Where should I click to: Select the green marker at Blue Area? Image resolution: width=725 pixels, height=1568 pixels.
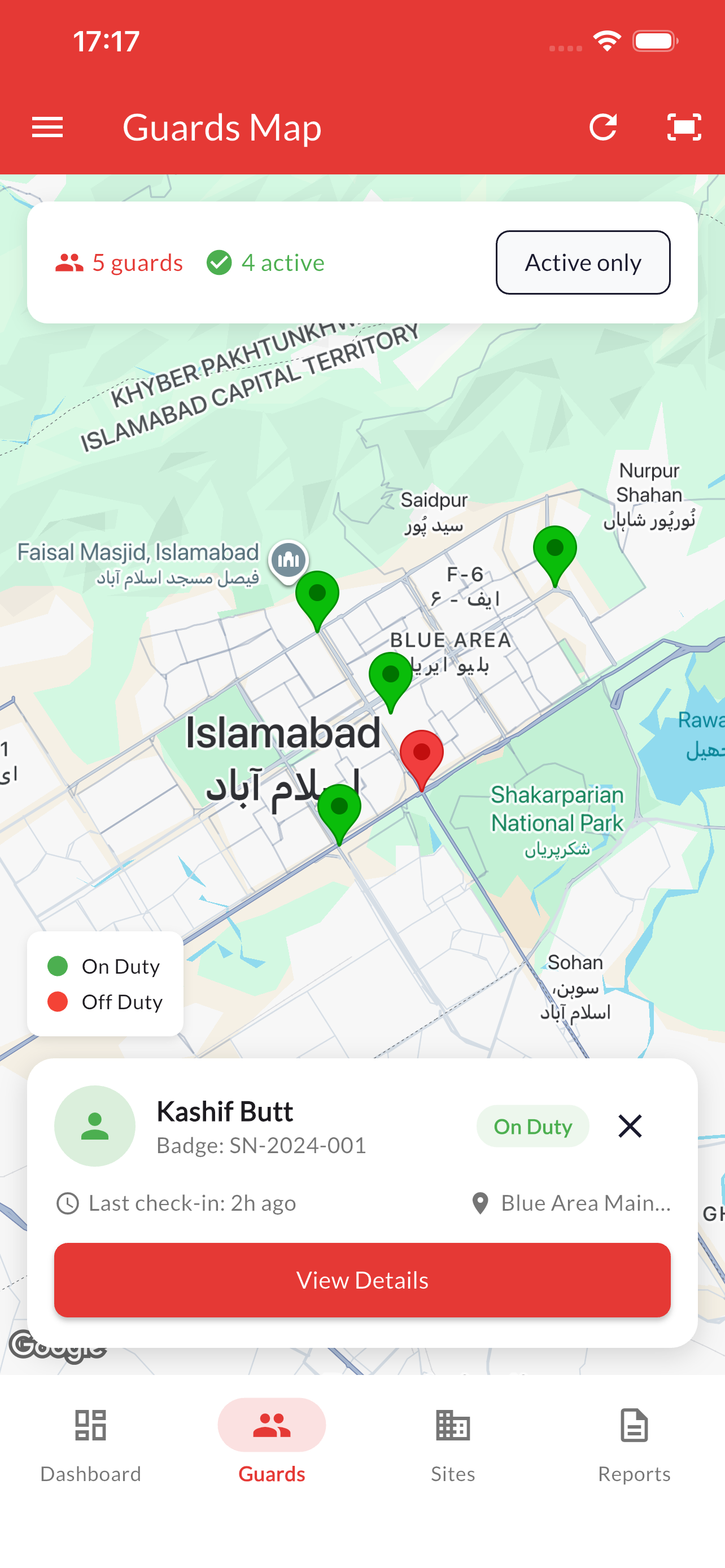tap(390, 676)
